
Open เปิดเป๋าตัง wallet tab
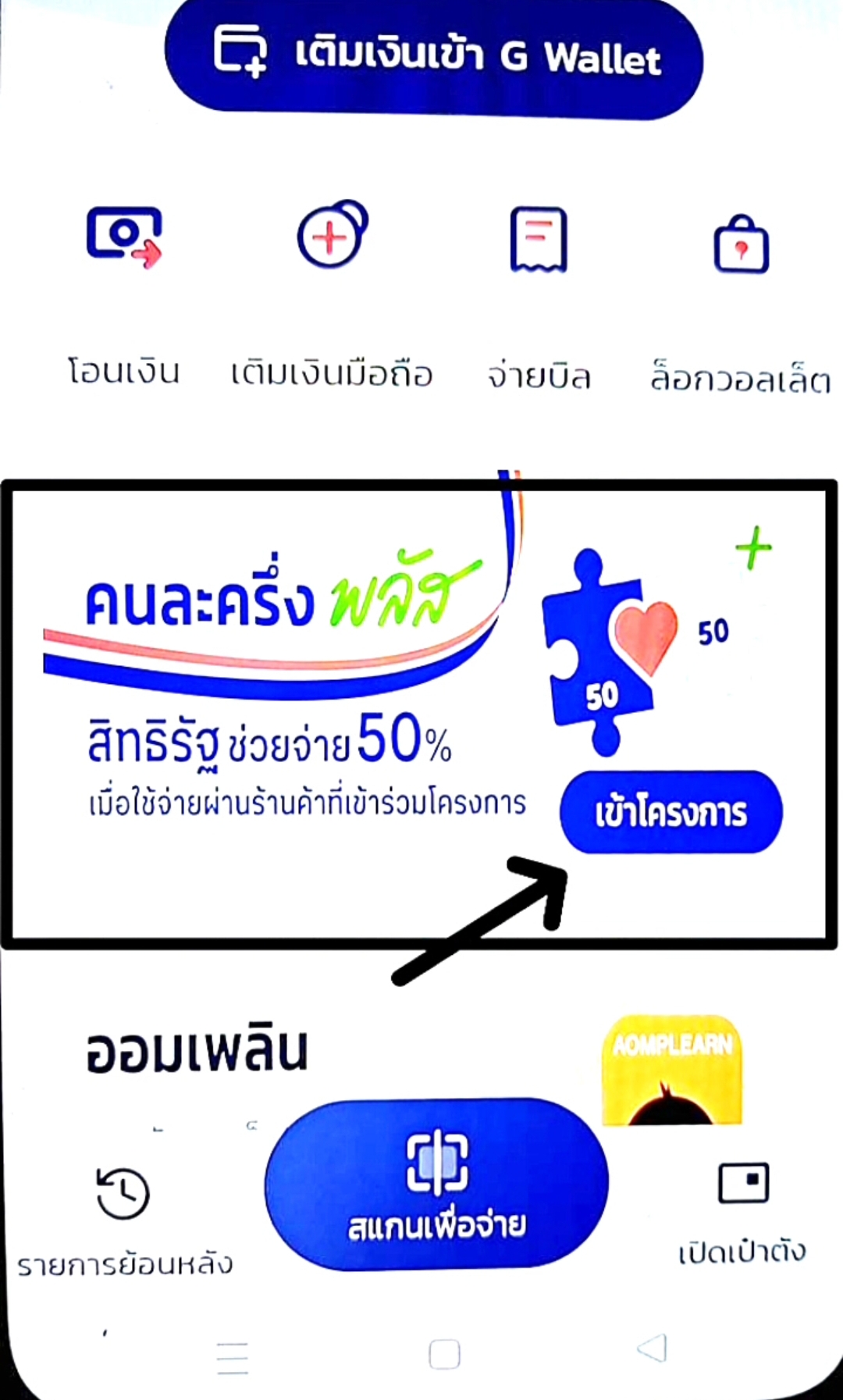[742, 1206]
